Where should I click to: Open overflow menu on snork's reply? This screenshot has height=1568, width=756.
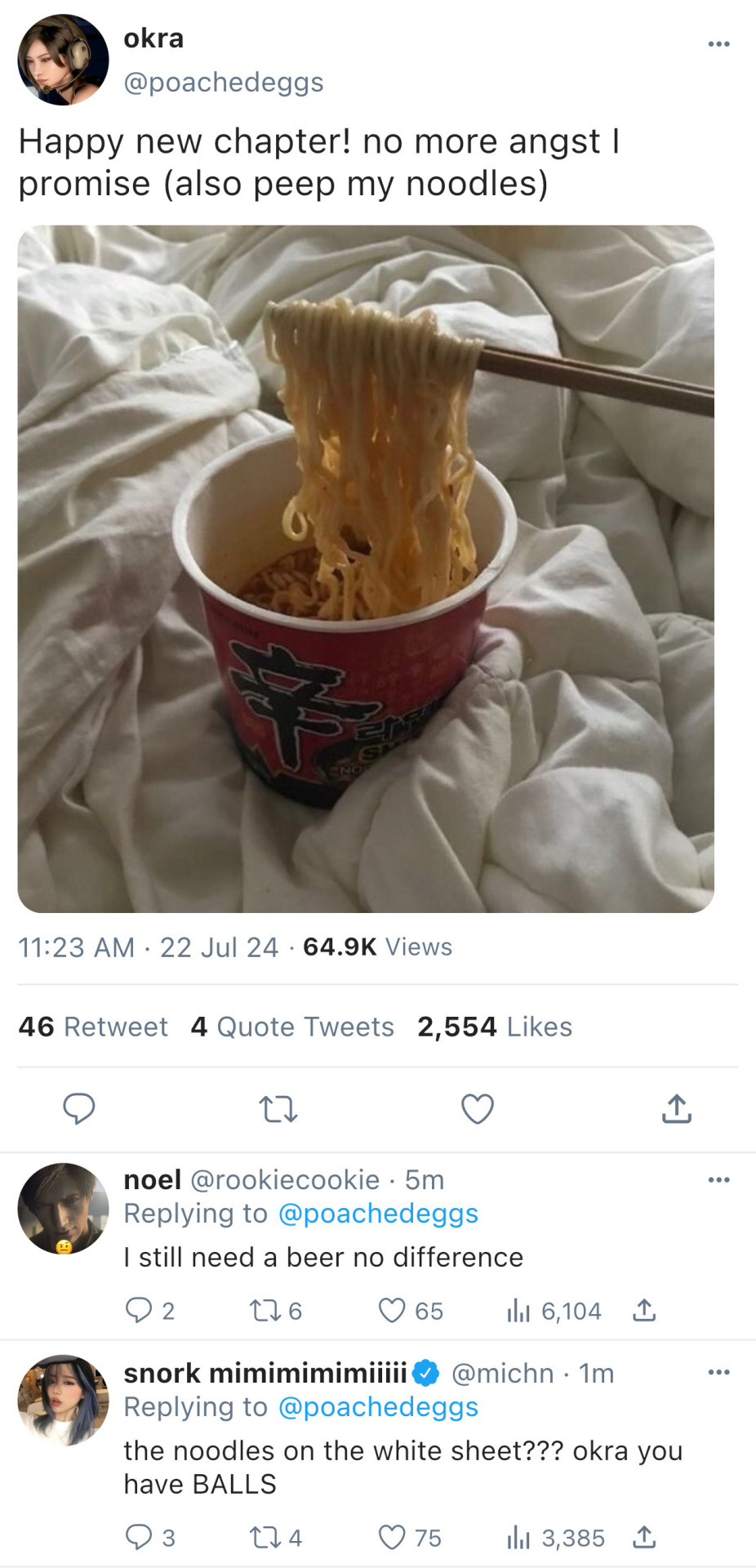(718, 1373)
